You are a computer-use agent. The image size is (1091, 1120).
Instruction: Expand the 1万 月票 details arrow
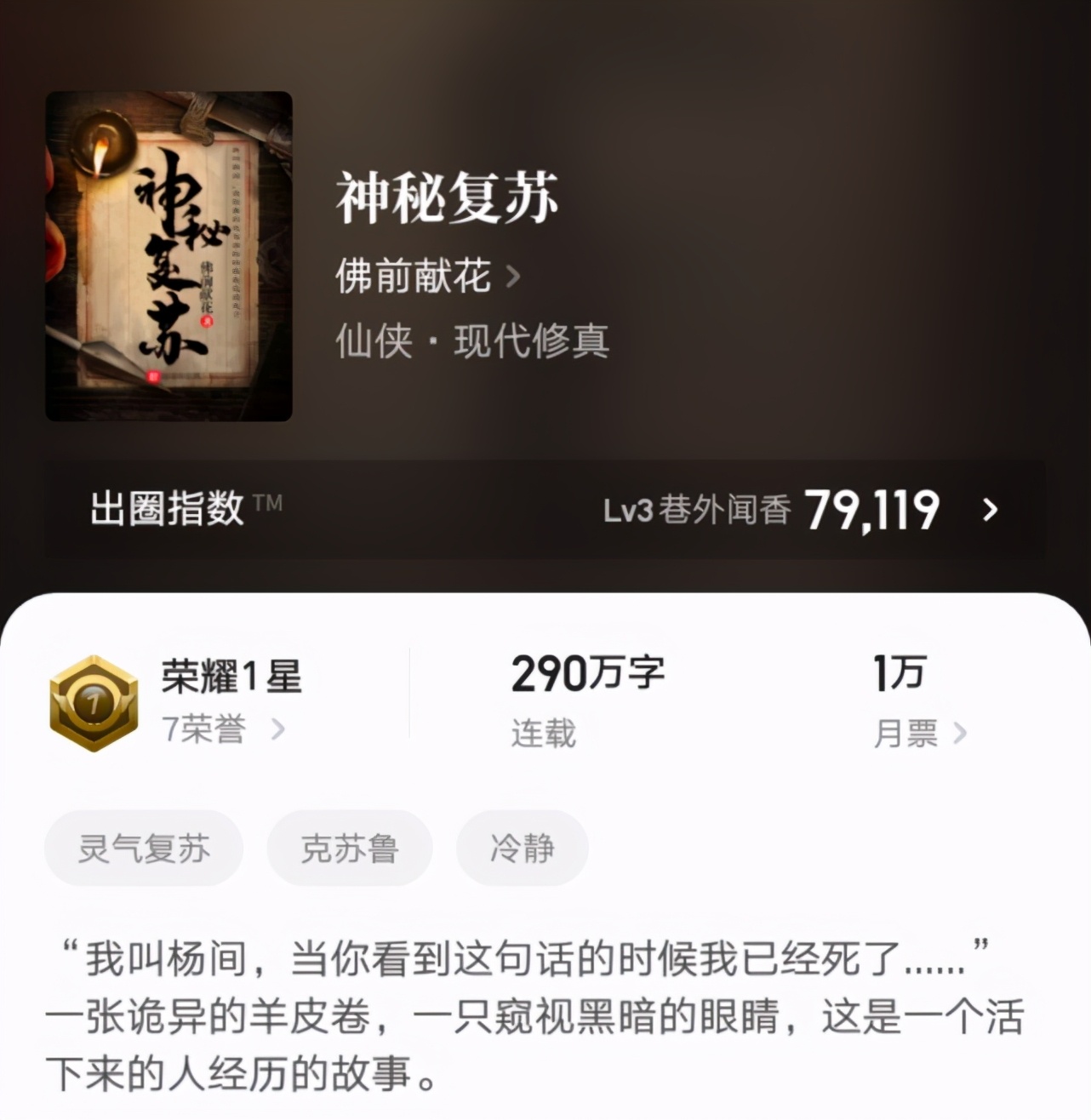(x=962, y=733)
